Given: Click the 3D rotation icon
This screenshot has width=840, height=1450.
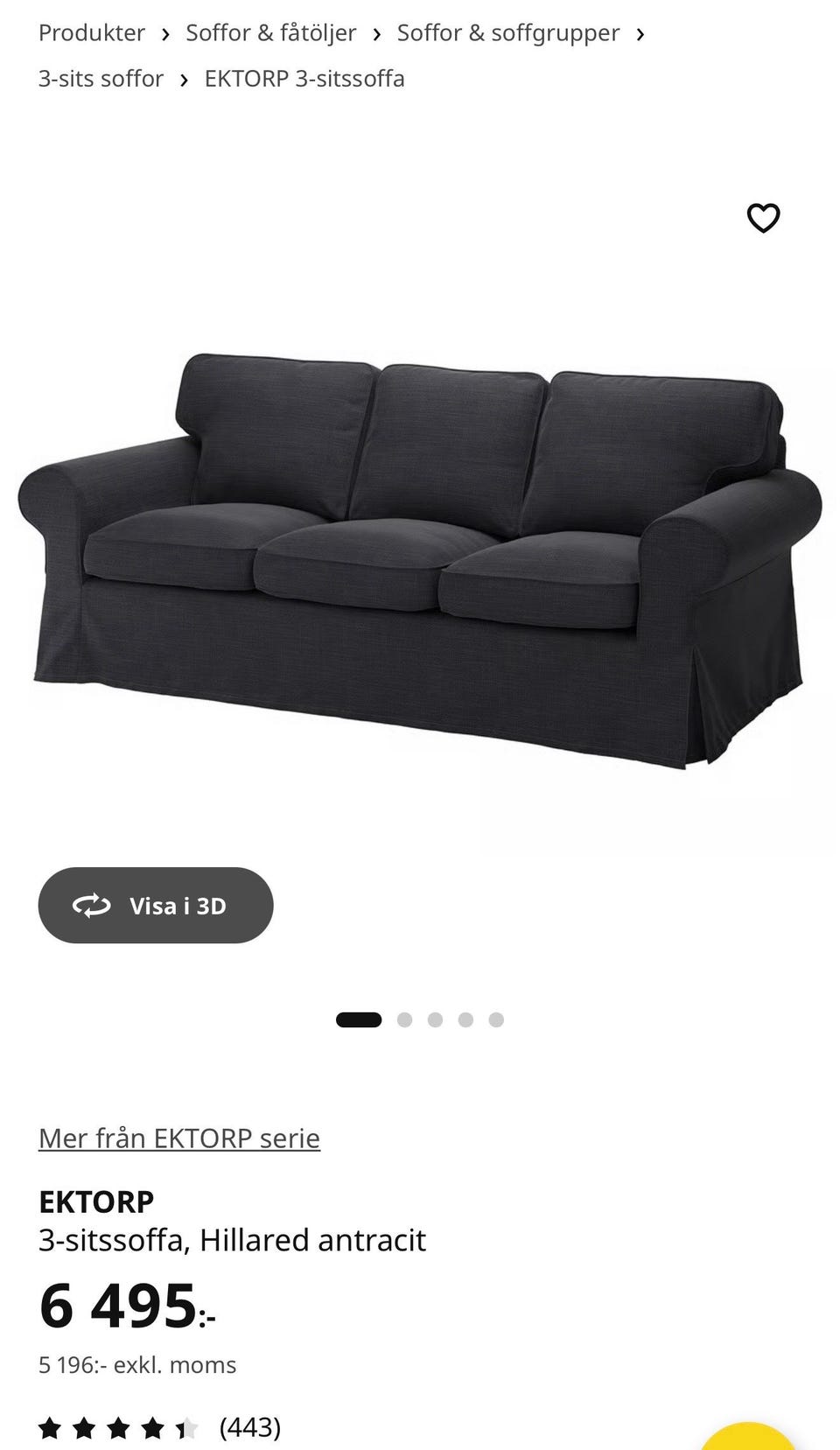Looking at the screenshot, I should coord(91,906).
